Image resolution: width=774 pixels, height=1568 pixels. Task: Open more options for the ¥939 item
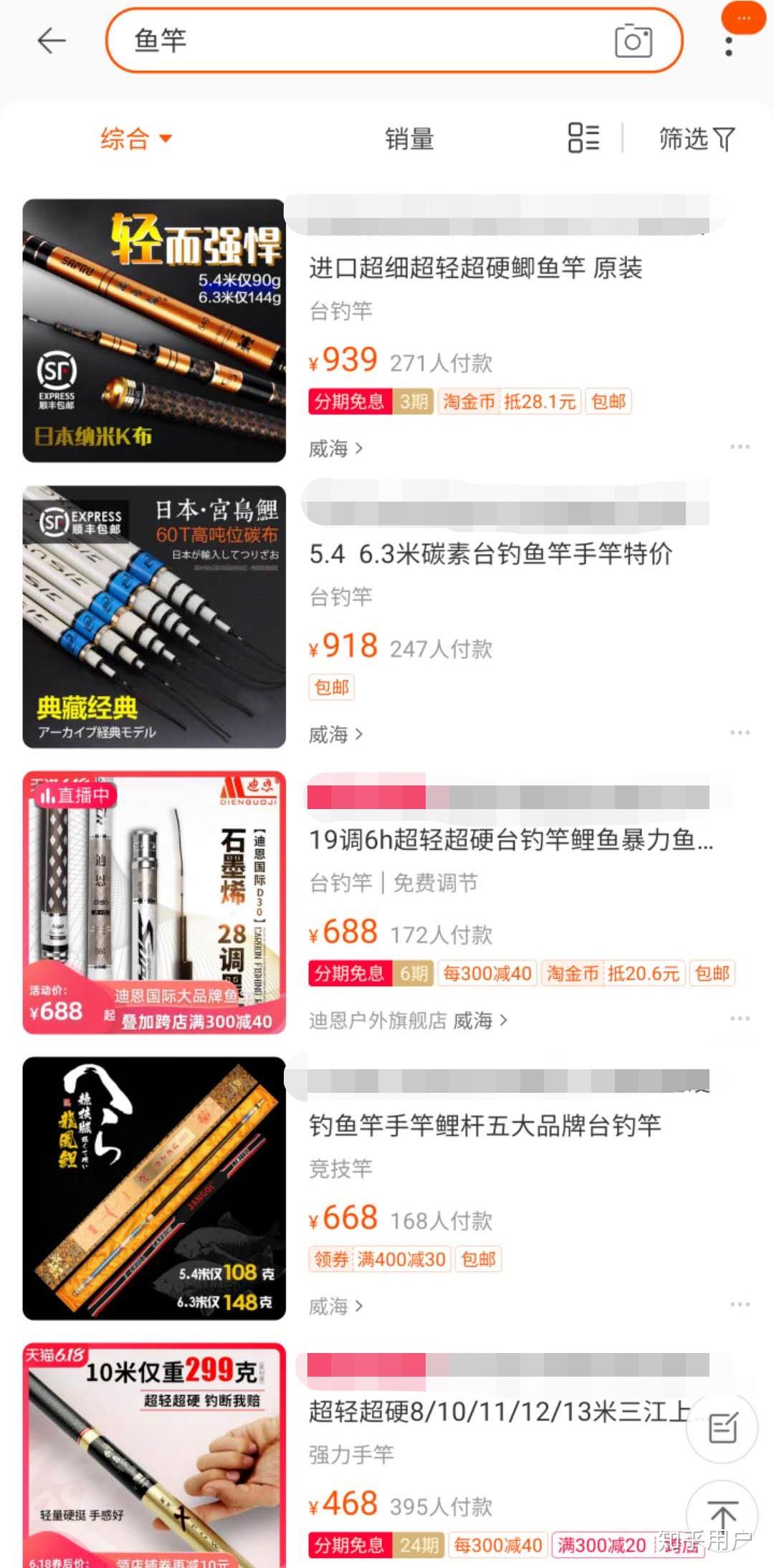(740, 447)
